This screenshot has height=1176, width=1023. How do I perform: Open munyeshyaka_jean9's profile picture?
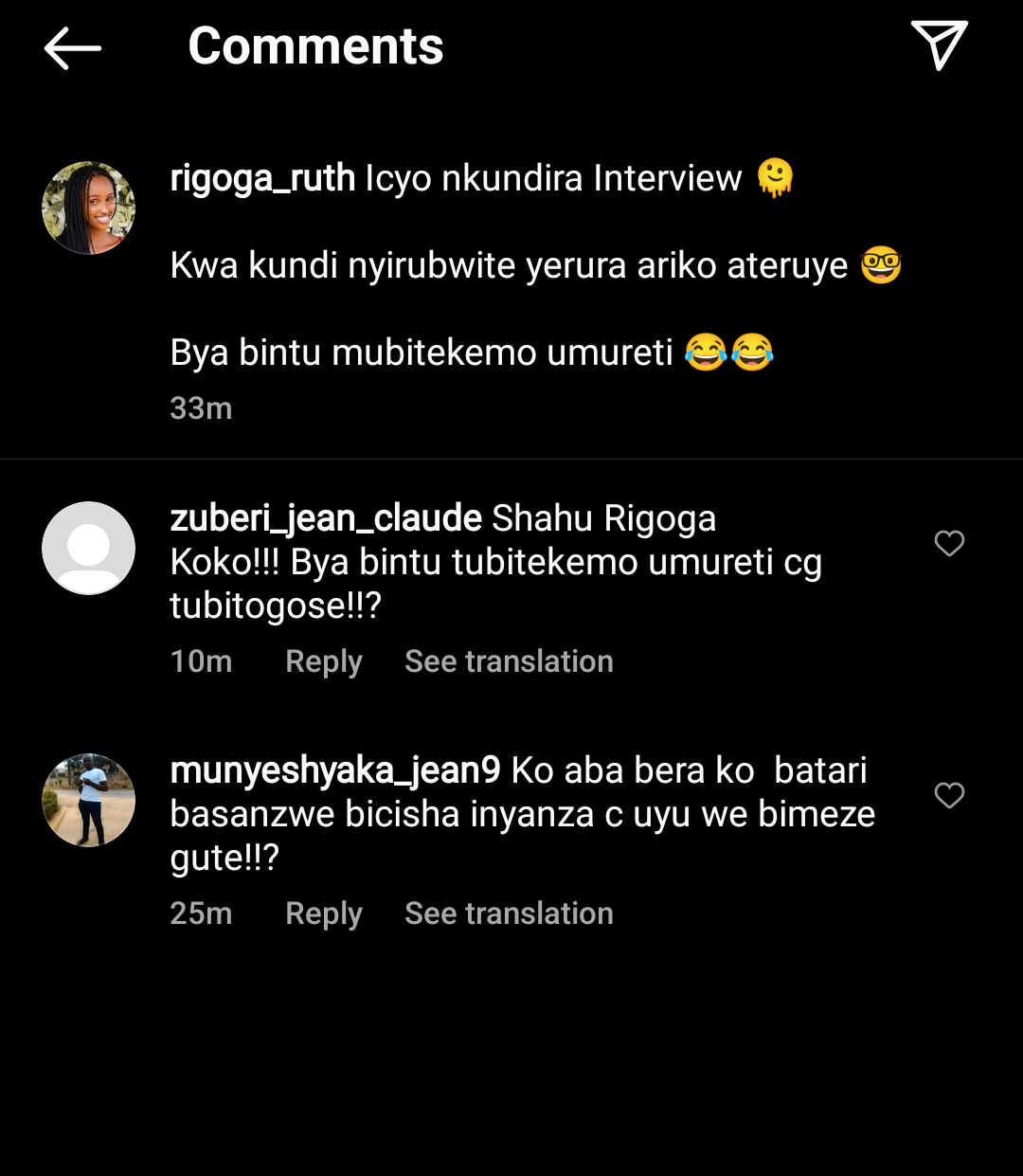89,800
